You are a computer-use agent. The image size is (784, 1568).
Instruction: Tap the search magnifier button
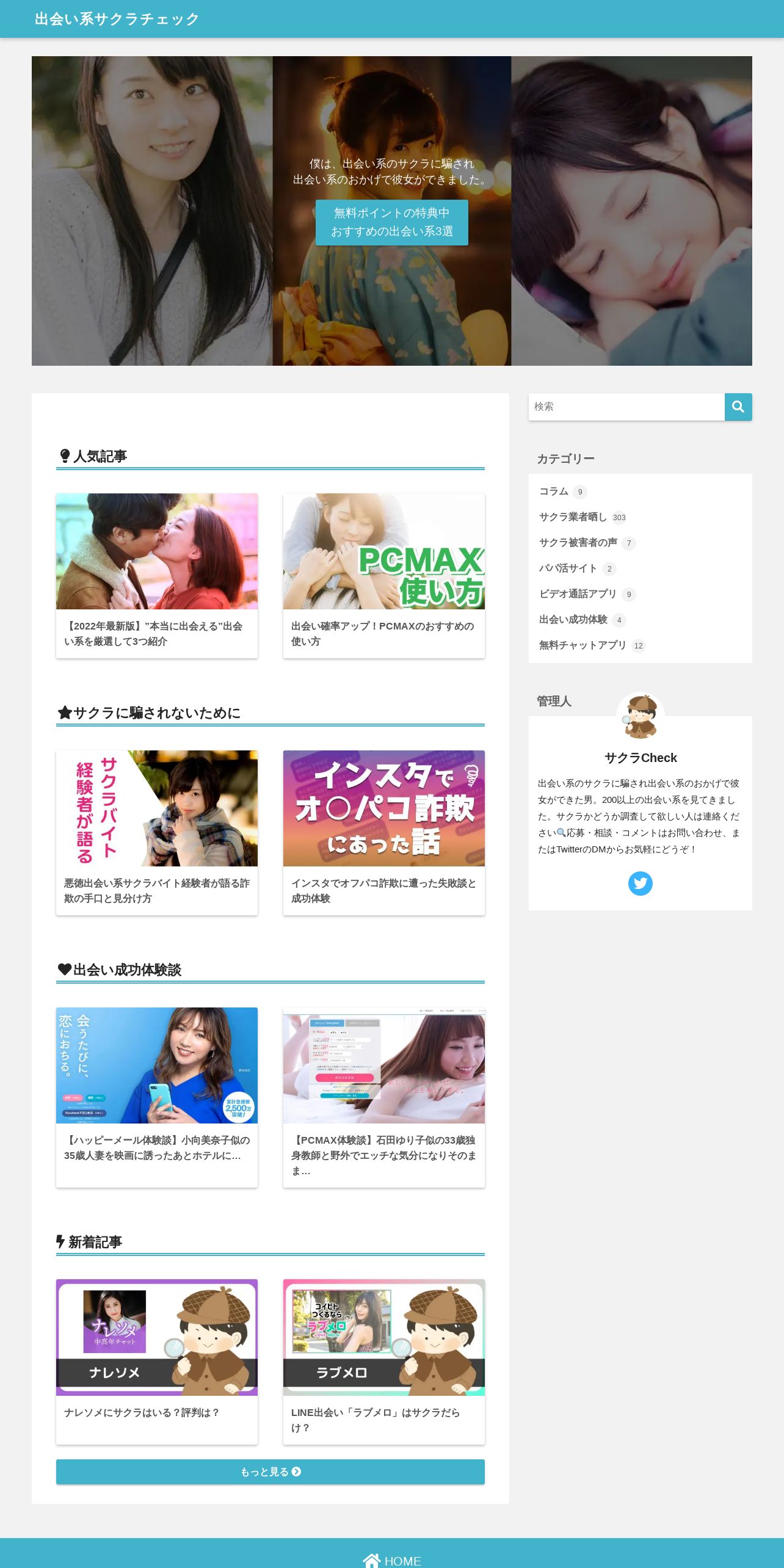[738, 407]
